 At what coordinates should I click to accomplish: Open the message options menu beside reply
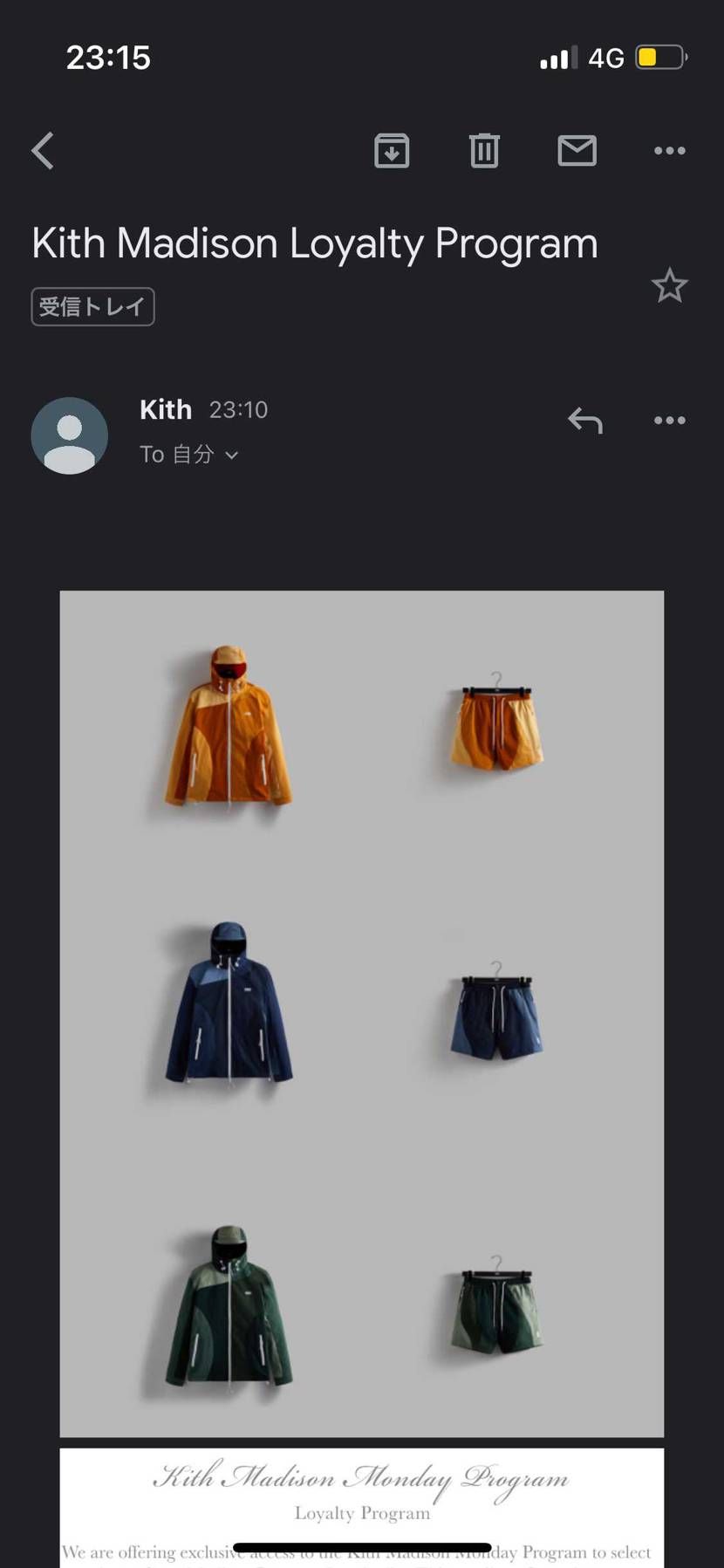(x=669, y=421)
